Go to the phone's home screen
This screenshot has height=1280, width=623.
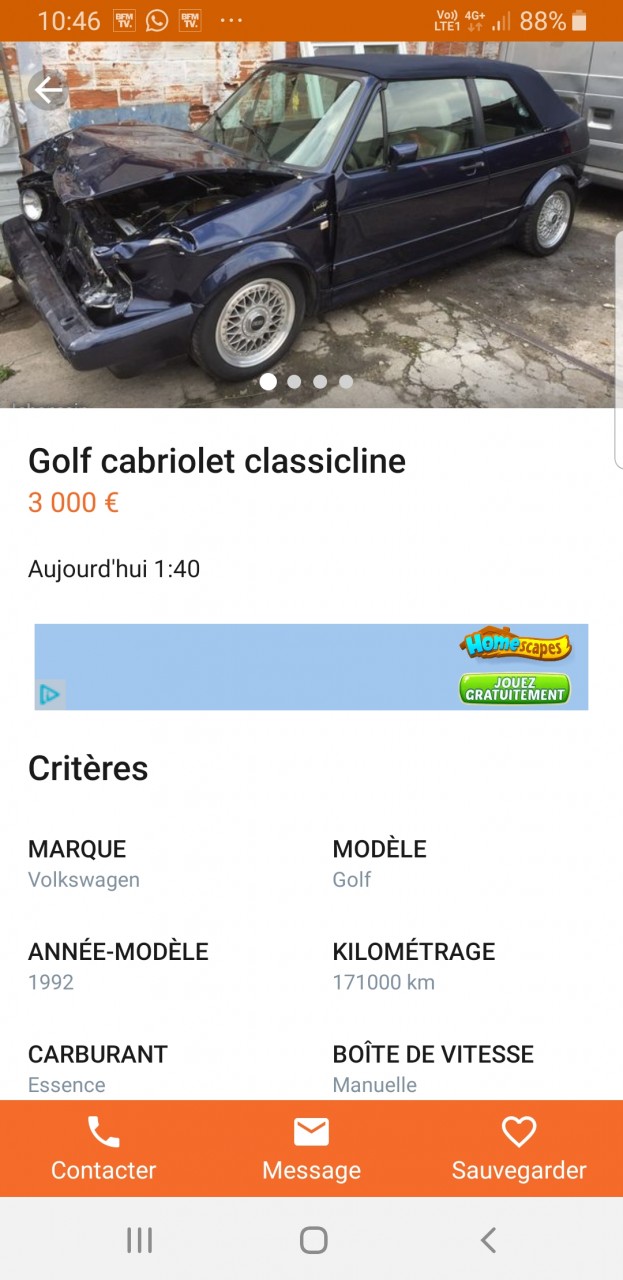pos(313,1240)
